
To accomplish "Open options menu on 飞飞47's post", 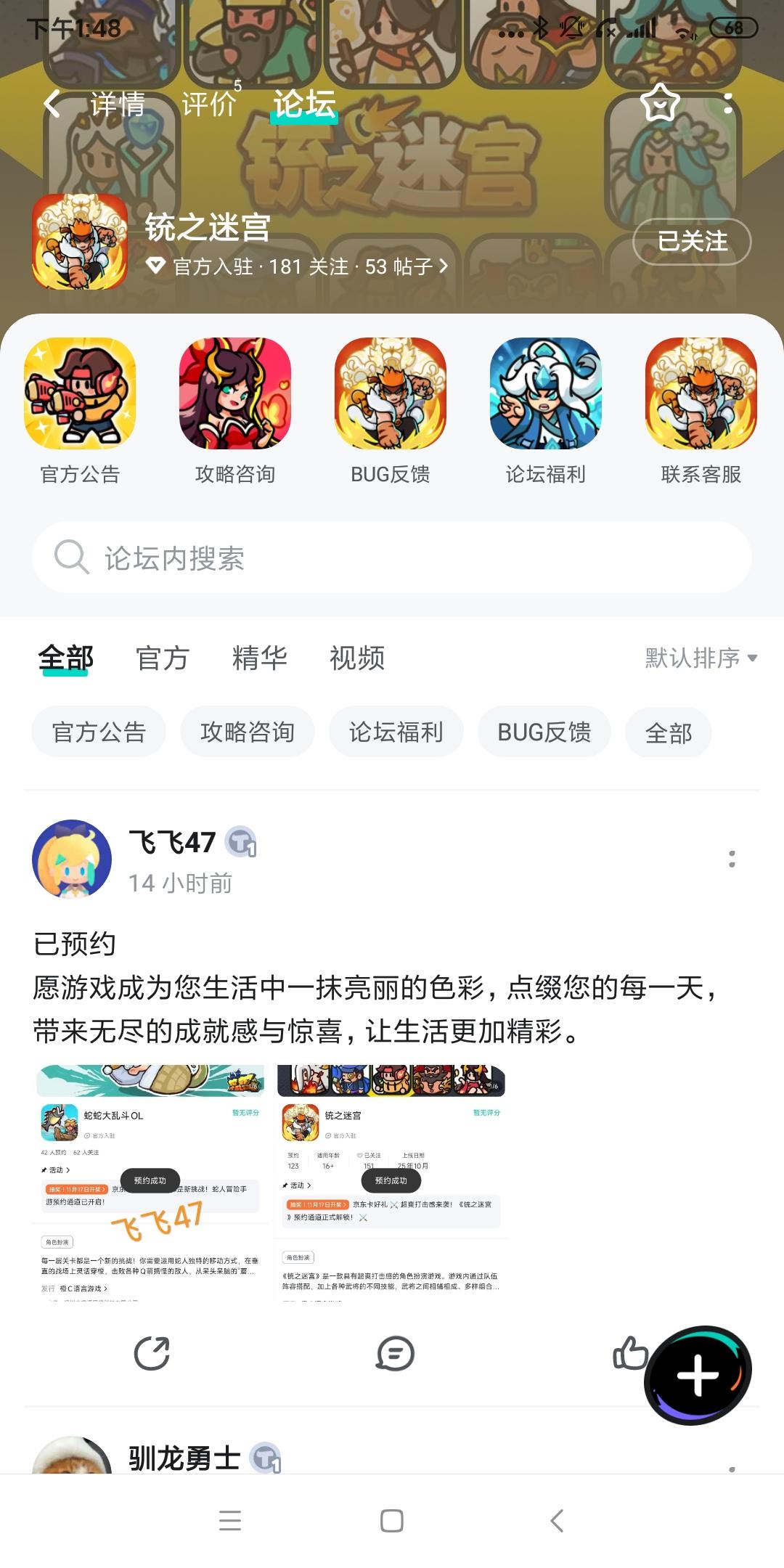I will [732, 859].
